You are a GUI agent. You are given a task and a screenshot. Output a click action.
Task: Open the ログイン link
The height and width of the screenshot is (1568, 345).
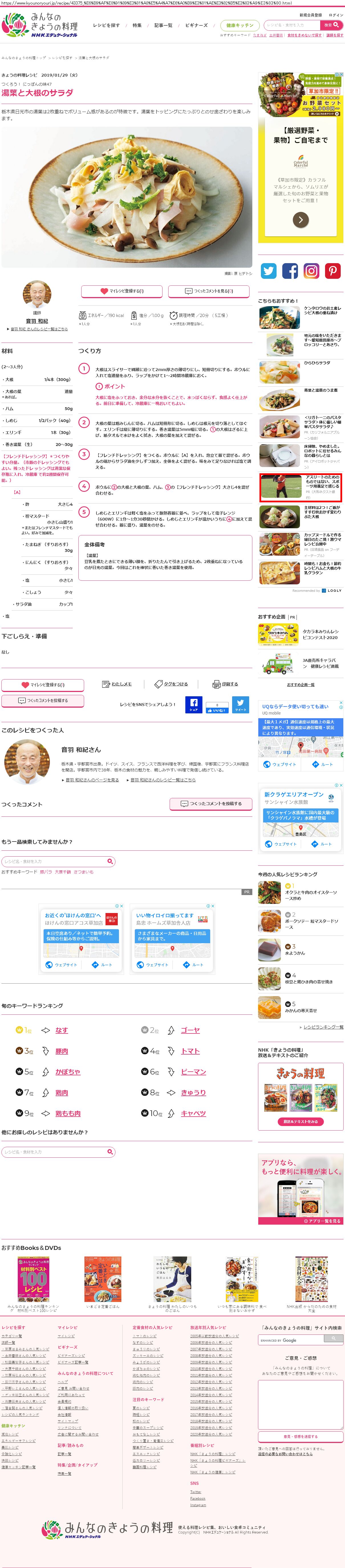pos(336,15)
